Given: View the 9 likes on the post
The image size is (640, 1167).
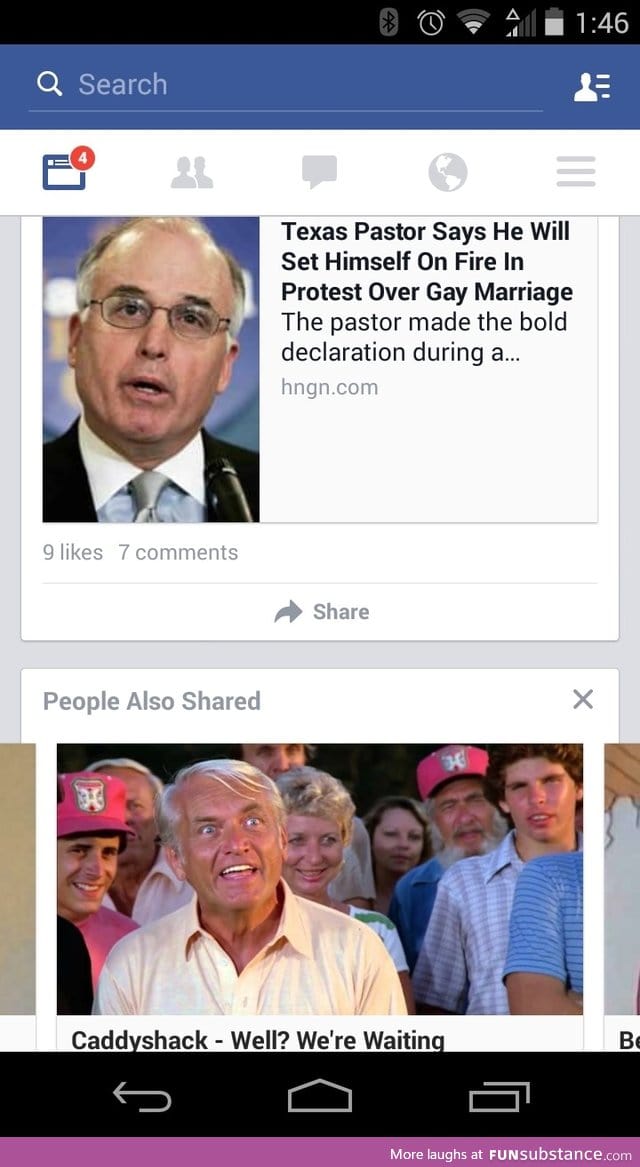Looking at the screenshot, I should [73, 552].
